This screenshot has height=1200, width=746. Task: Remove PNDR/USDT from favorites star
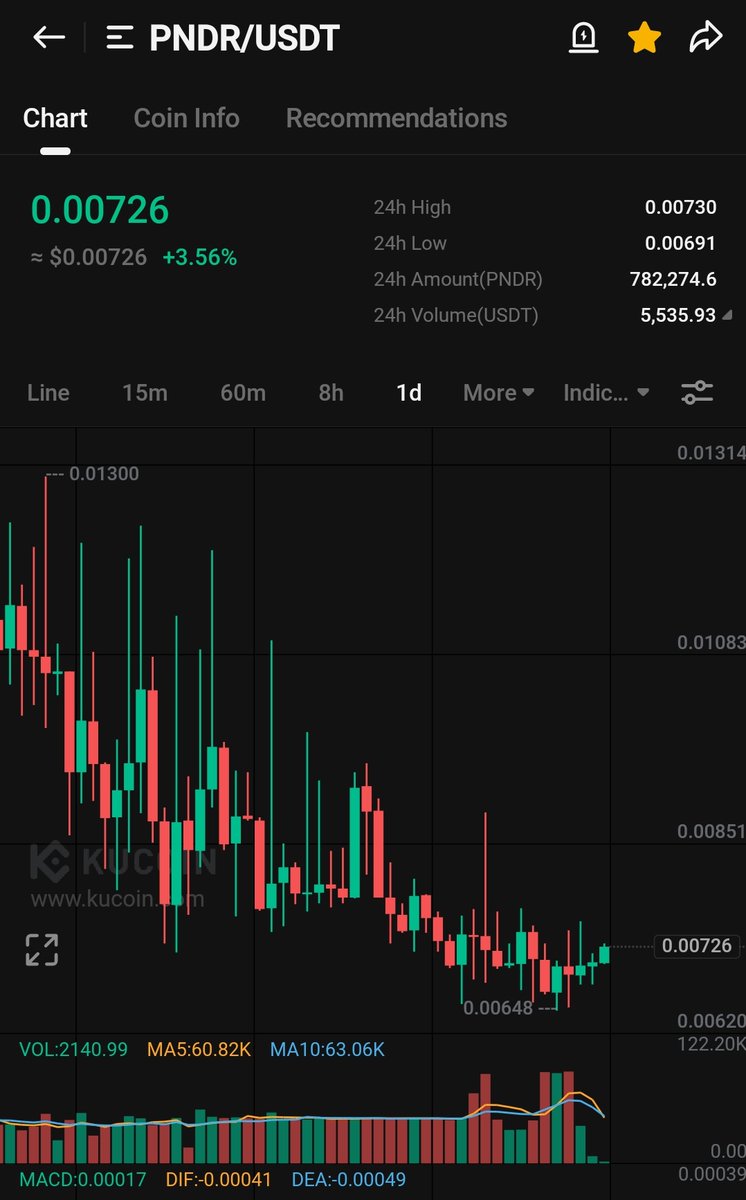[x=644, y=38]
